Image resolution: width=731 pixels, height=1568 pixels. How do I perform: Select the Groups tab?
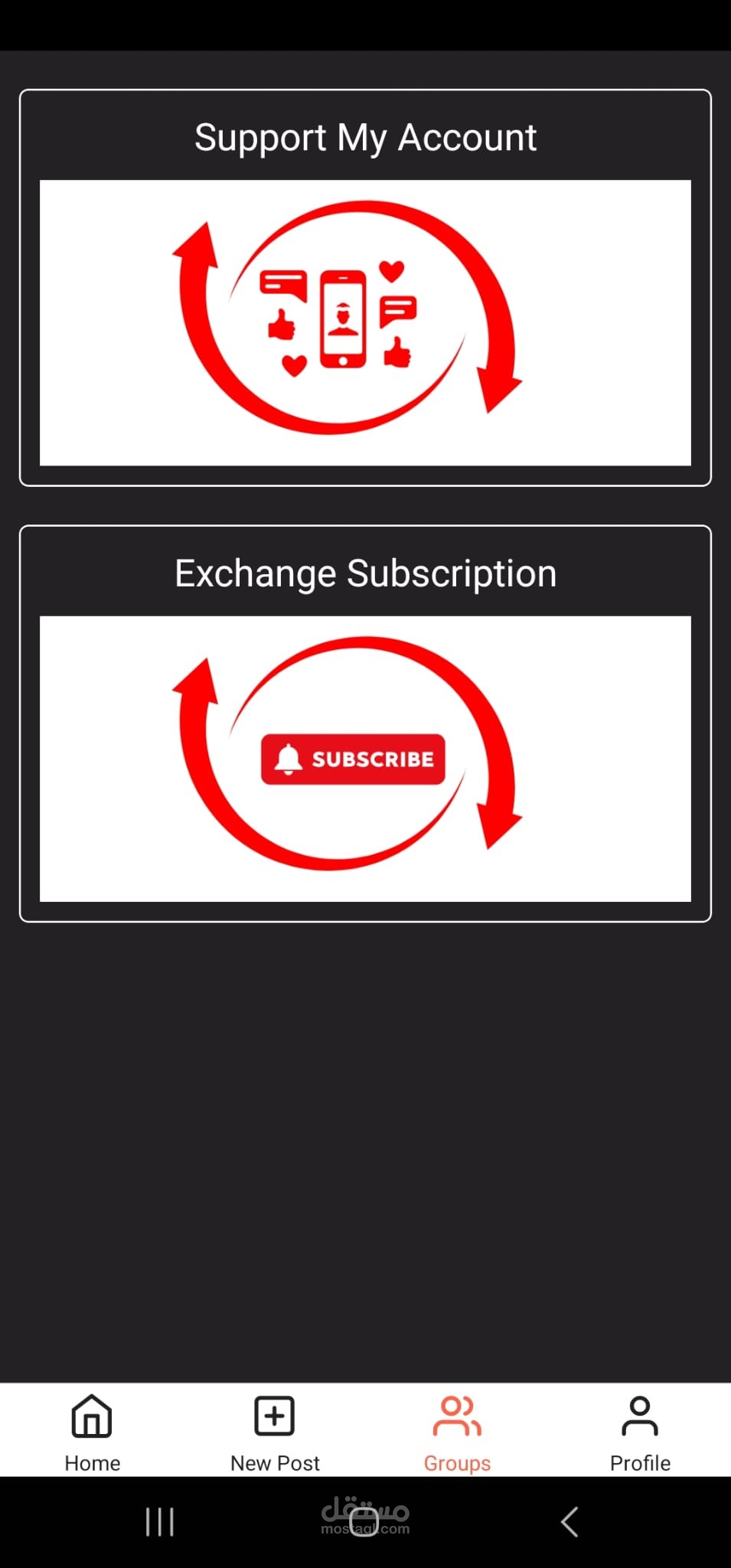coord(457,1430)
